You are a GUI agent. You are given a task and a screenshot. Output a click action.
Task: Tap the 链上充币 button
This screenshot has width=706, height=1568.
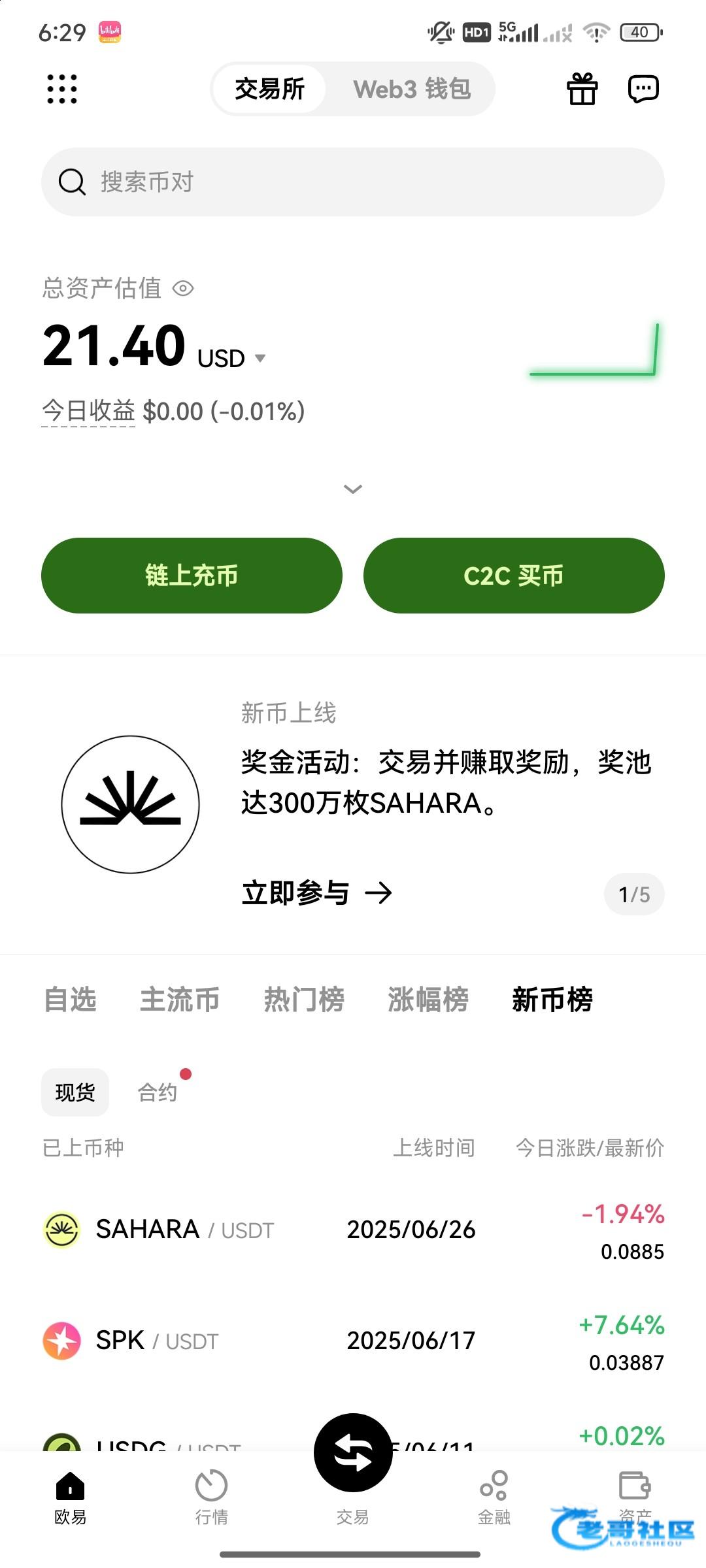(x=192, y=576)
